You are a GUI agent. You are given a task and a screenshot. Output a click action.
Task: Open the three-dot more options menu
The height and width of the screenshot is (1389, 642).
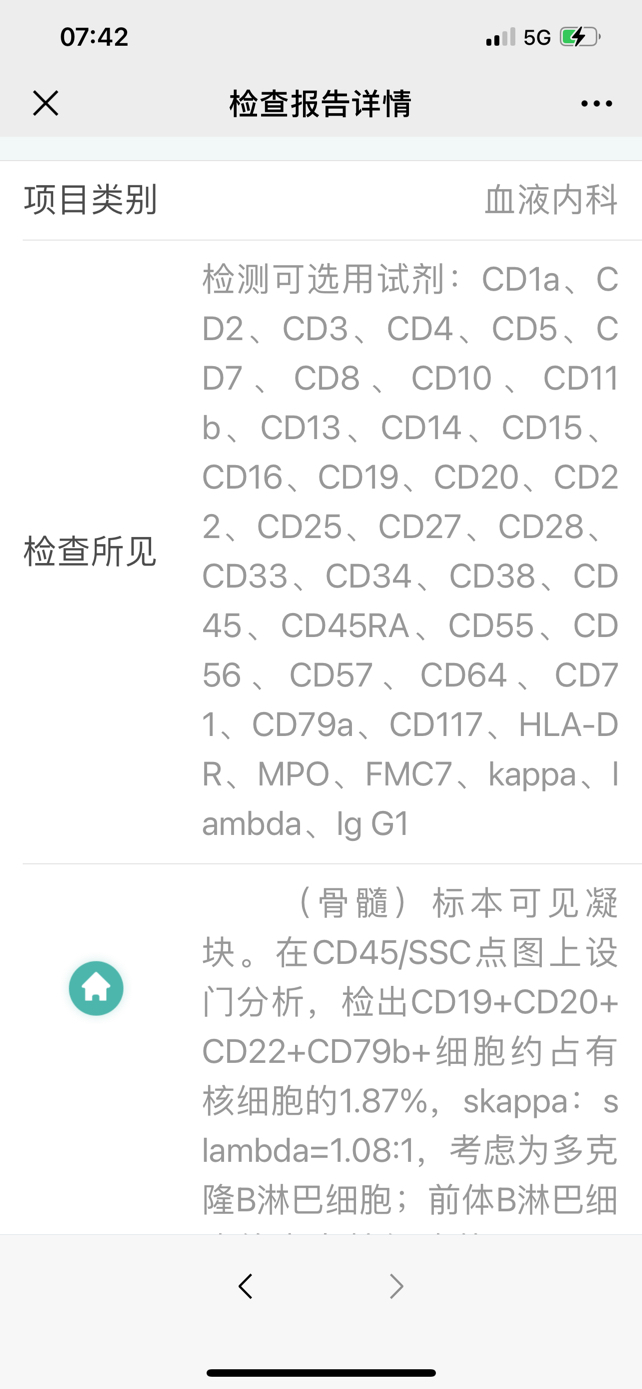(596, 104)
